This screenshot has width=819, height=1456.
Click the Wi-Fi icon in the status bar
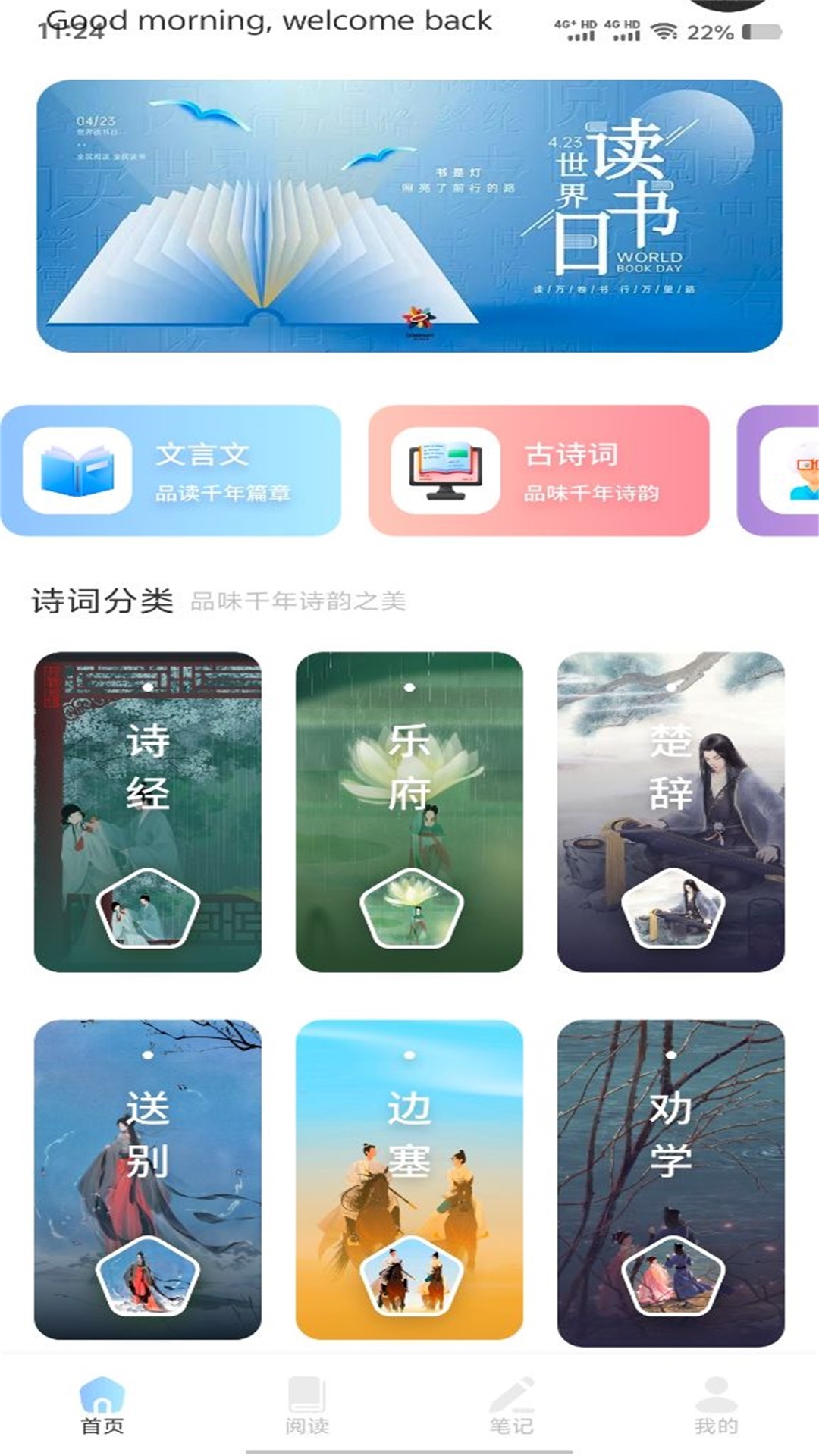click(664, 32)
